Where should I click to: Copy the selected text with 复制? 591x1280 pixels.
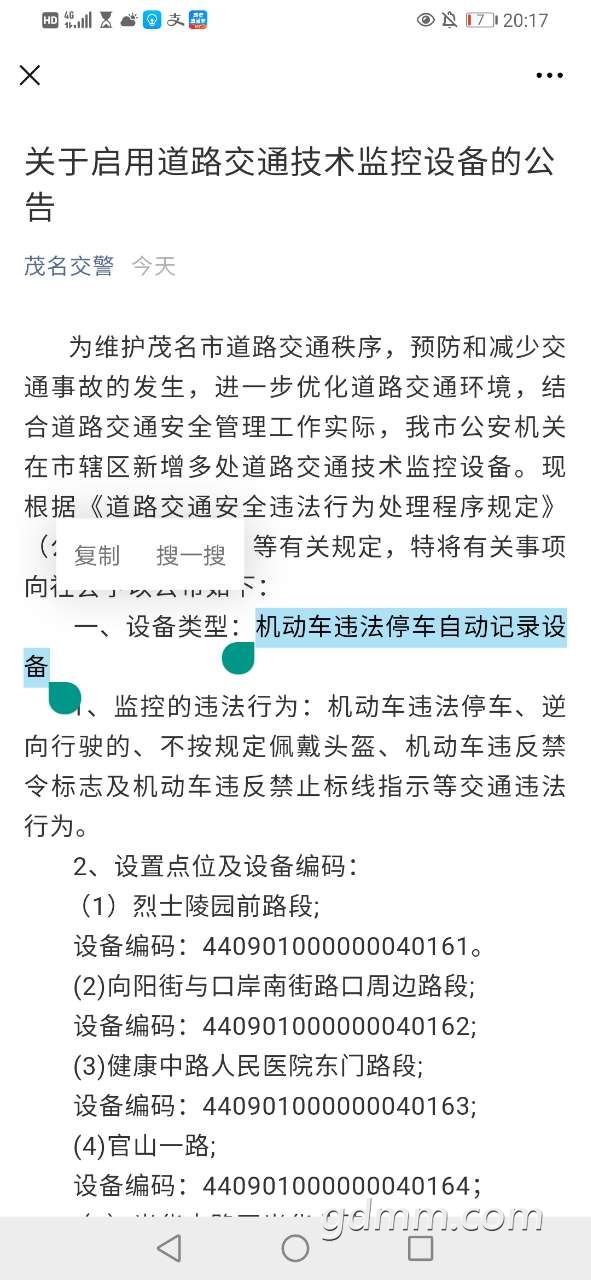97,556
